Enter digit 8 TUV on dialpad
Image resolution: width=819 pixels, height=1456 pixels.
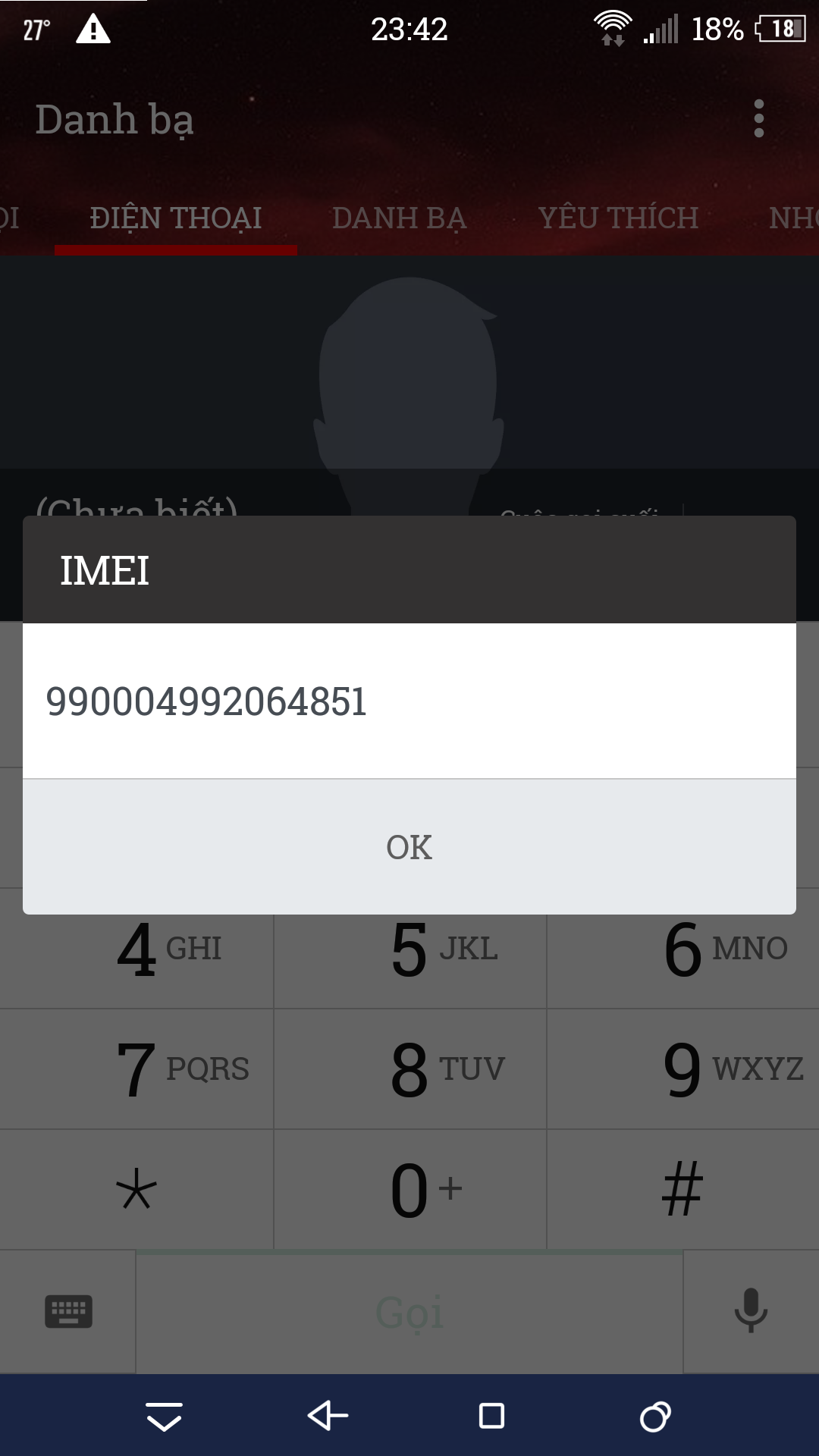pos(409,1069)
